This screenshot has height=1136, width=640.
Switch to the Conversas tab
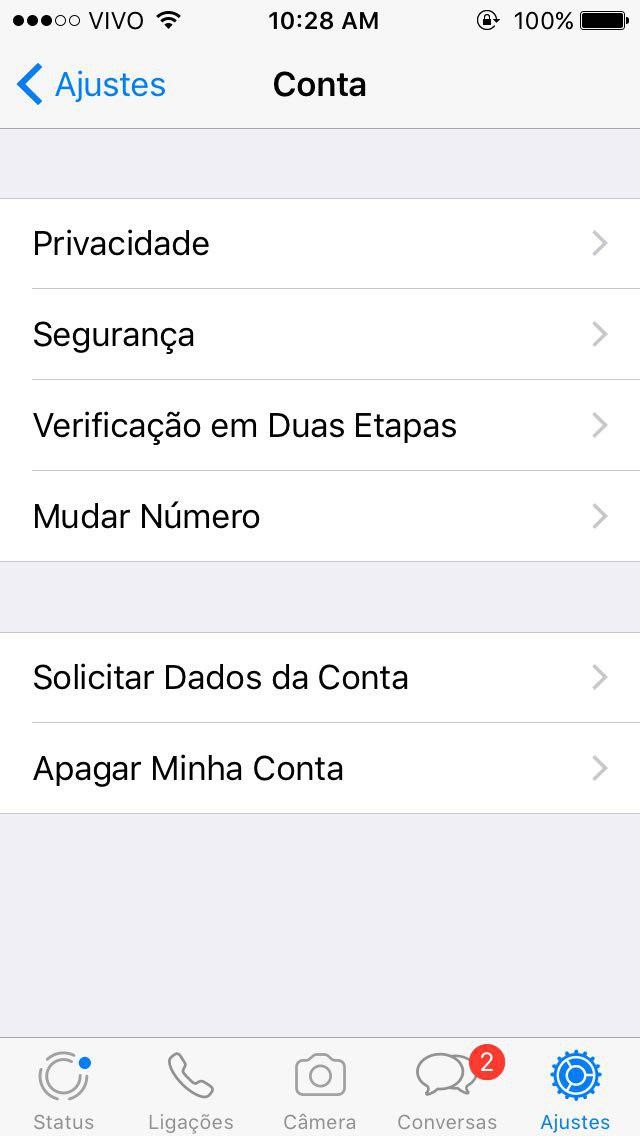[447, 1088]
